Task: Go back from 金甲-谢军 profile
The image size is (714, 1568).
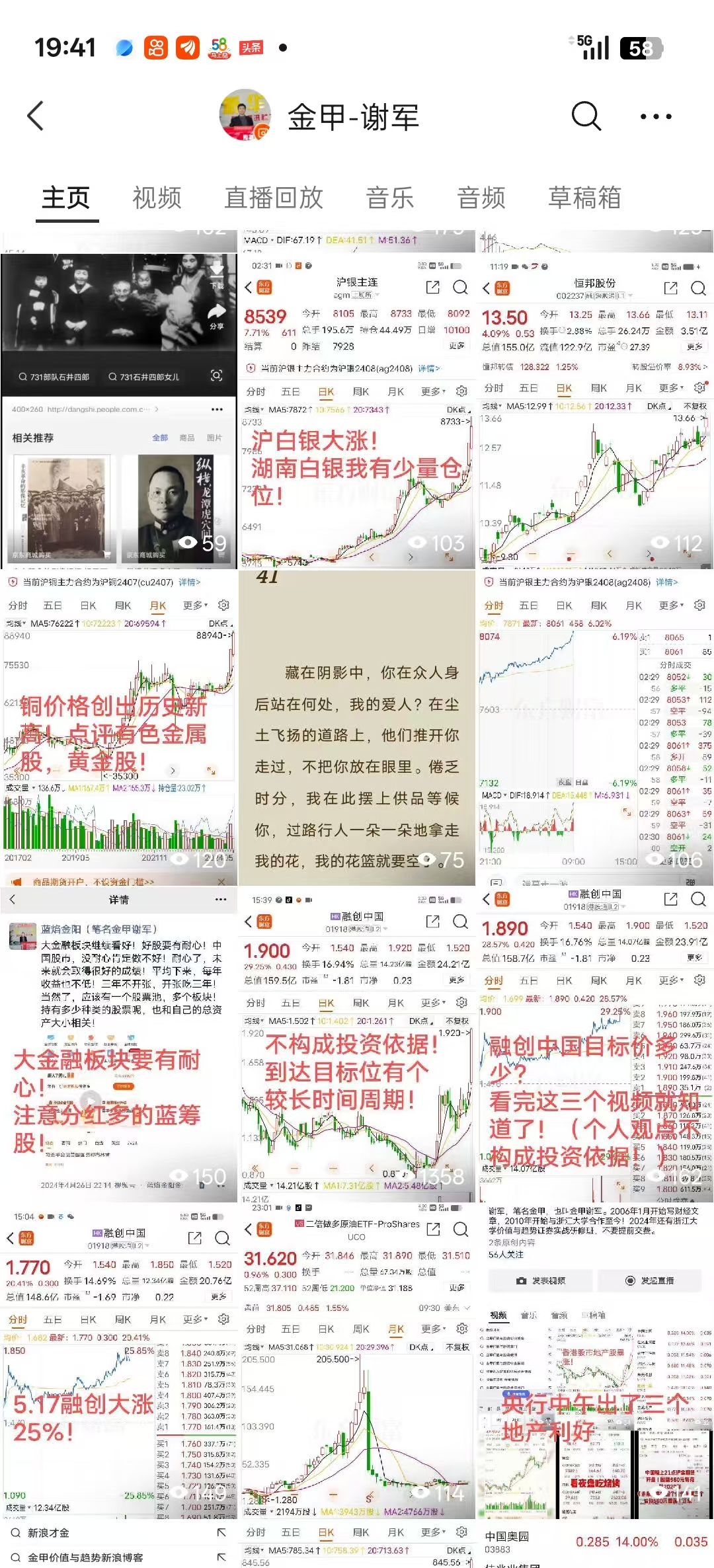Action: 36,116
